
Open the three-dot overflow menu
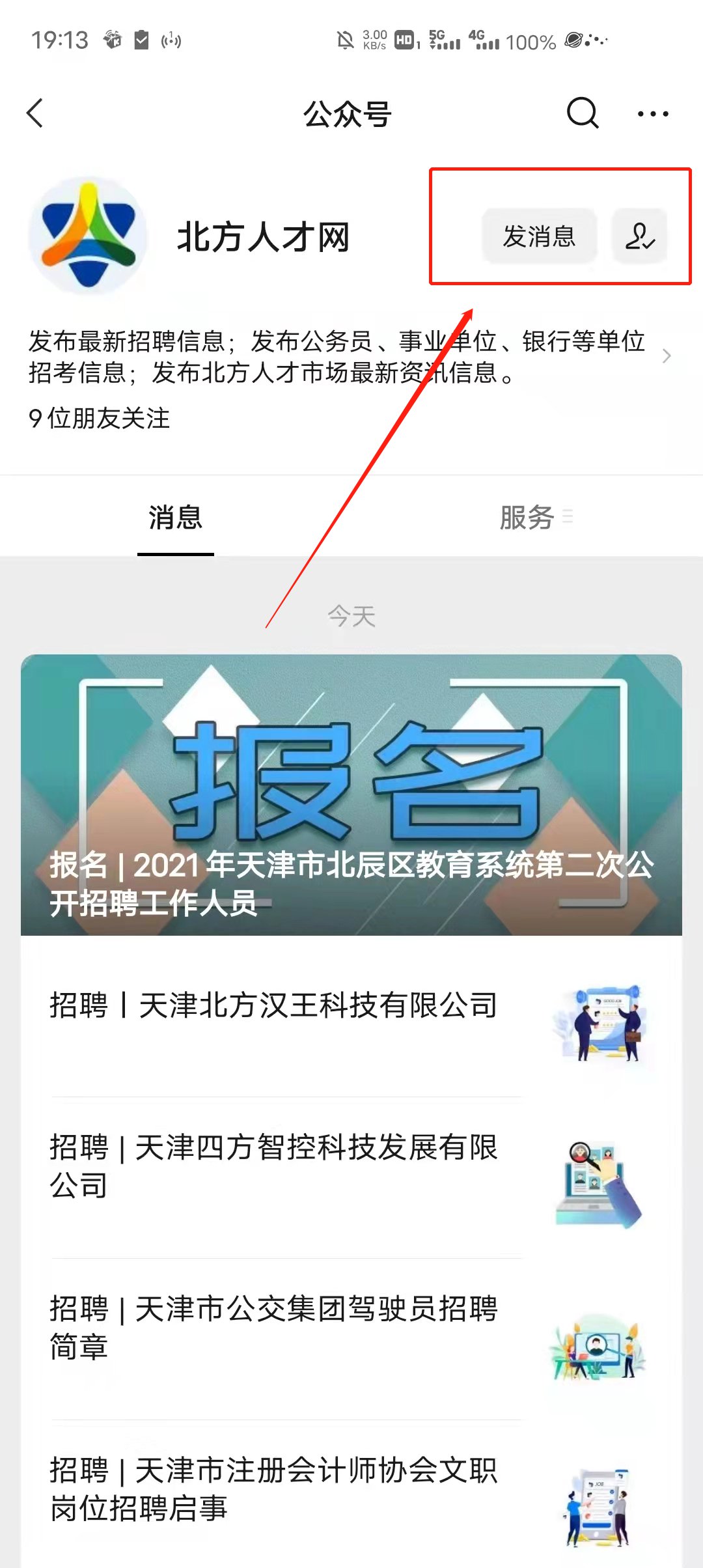click(652, 114)
